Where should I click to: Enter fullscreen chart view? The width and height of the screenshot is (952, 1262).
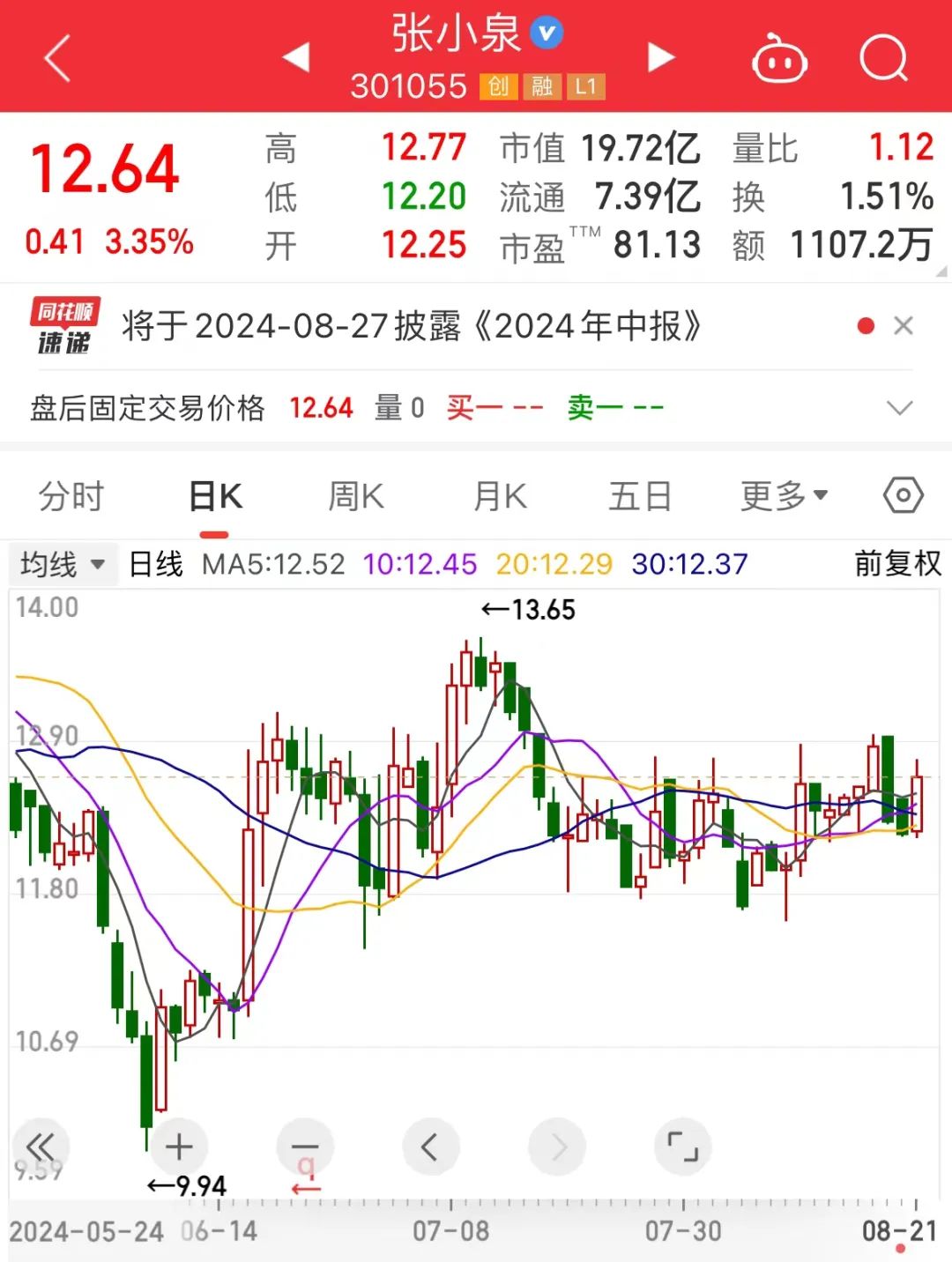[x=682, y=1147]
